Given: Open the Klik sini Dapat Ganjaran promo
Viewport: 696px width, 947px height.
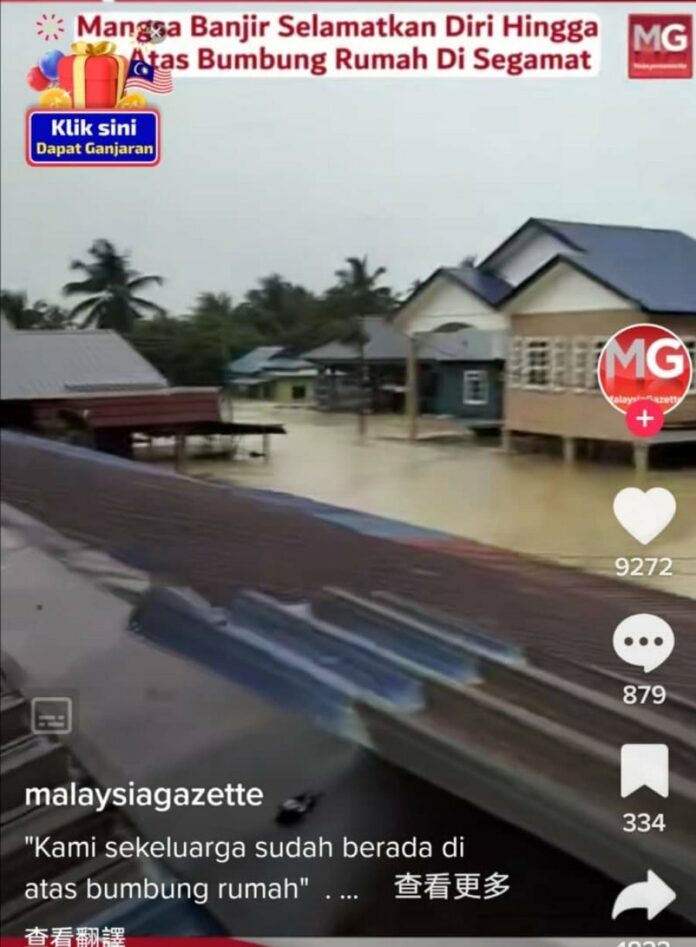Looking at the screenshot, I should coord(93,137).
